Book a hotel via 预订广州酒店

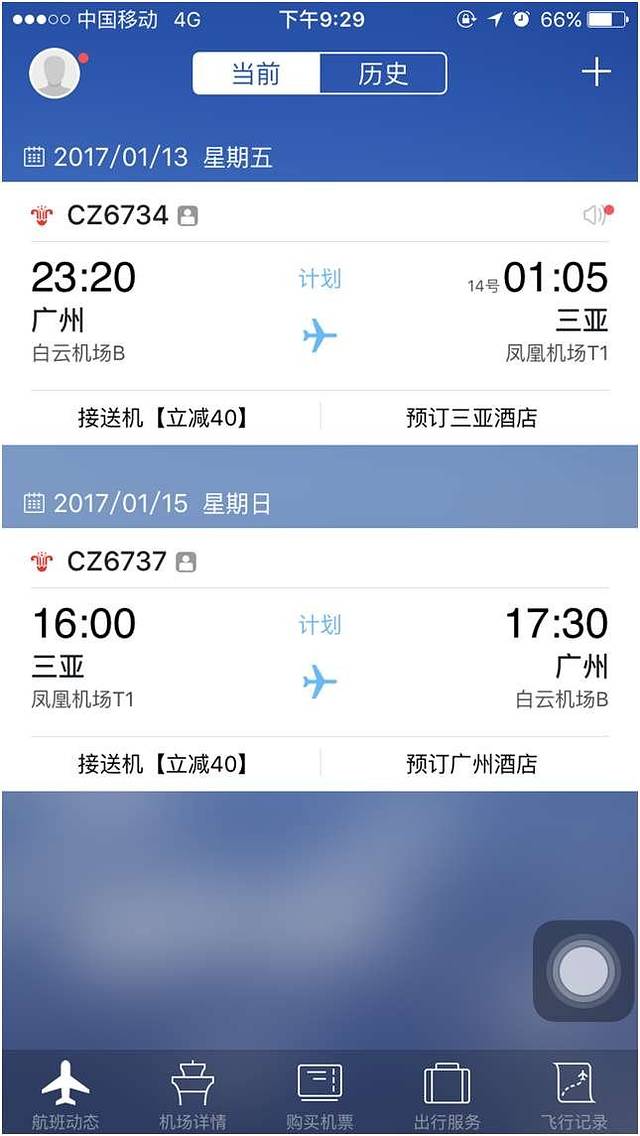click(x=471, y=764)
